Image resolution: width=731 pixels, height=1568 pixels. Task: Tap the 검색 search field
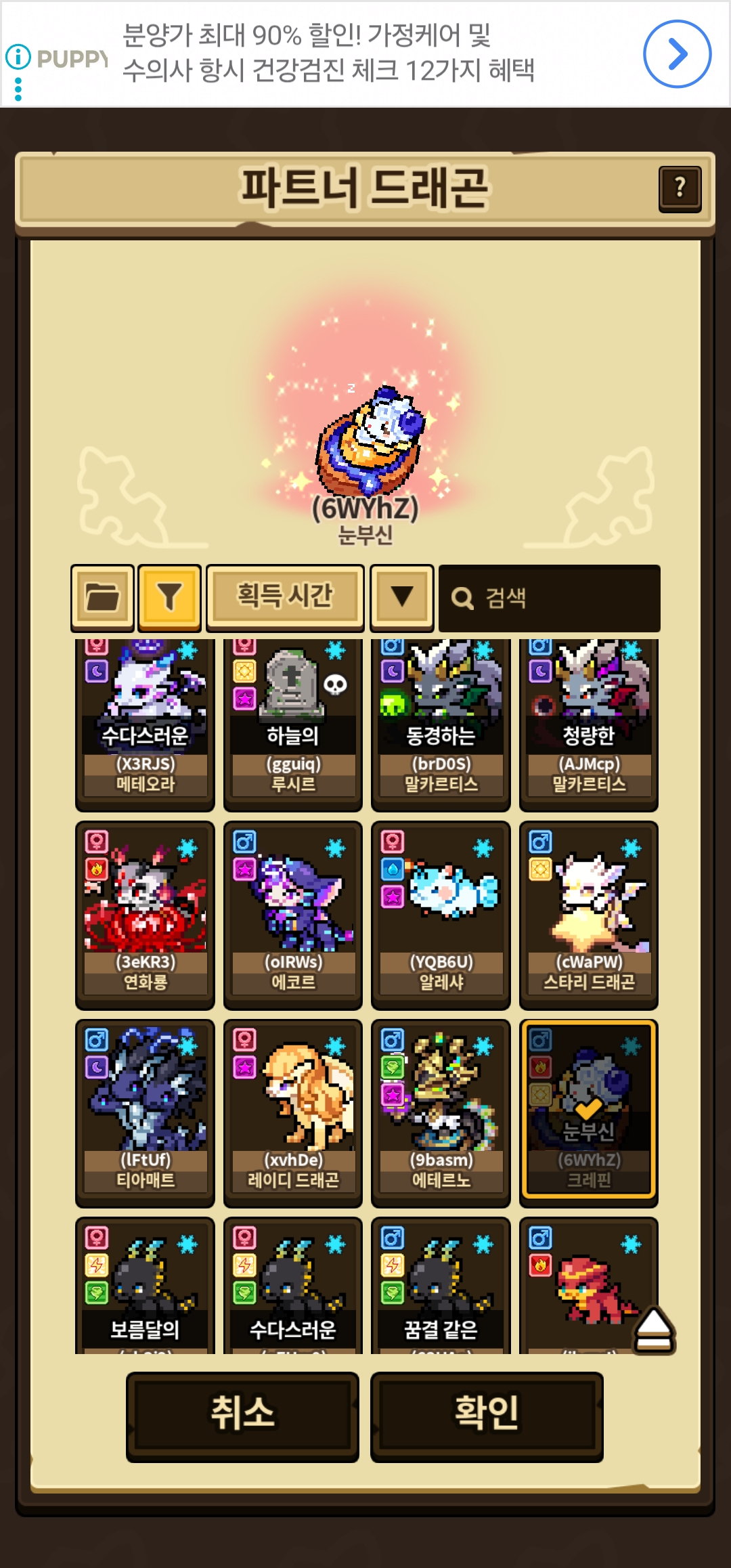tap(550, 598)
